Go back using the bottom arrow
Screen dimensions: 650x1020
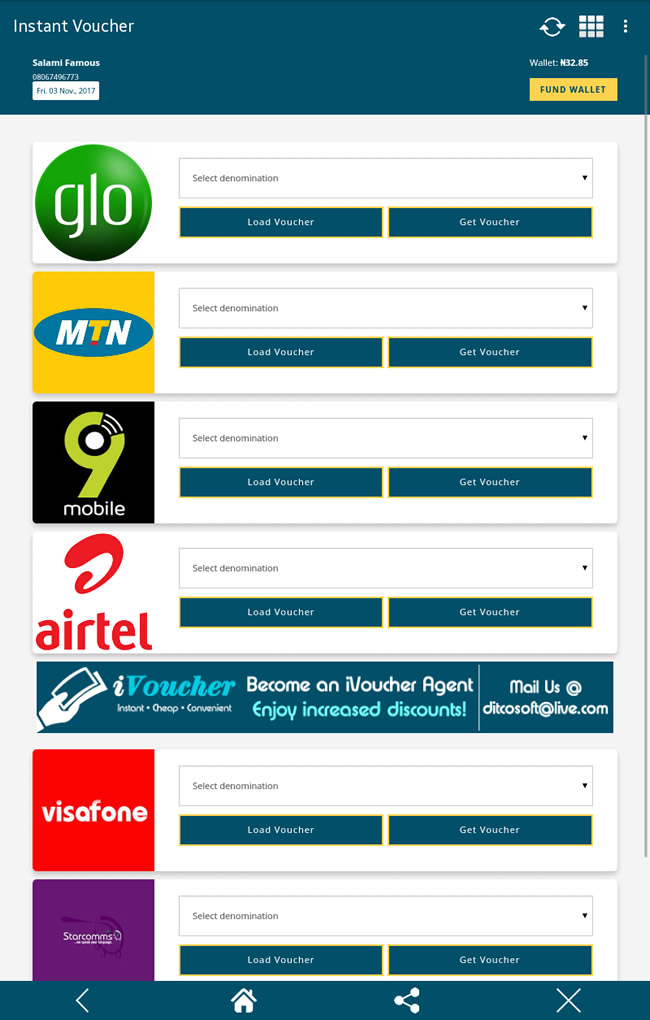pos(82,1000)
